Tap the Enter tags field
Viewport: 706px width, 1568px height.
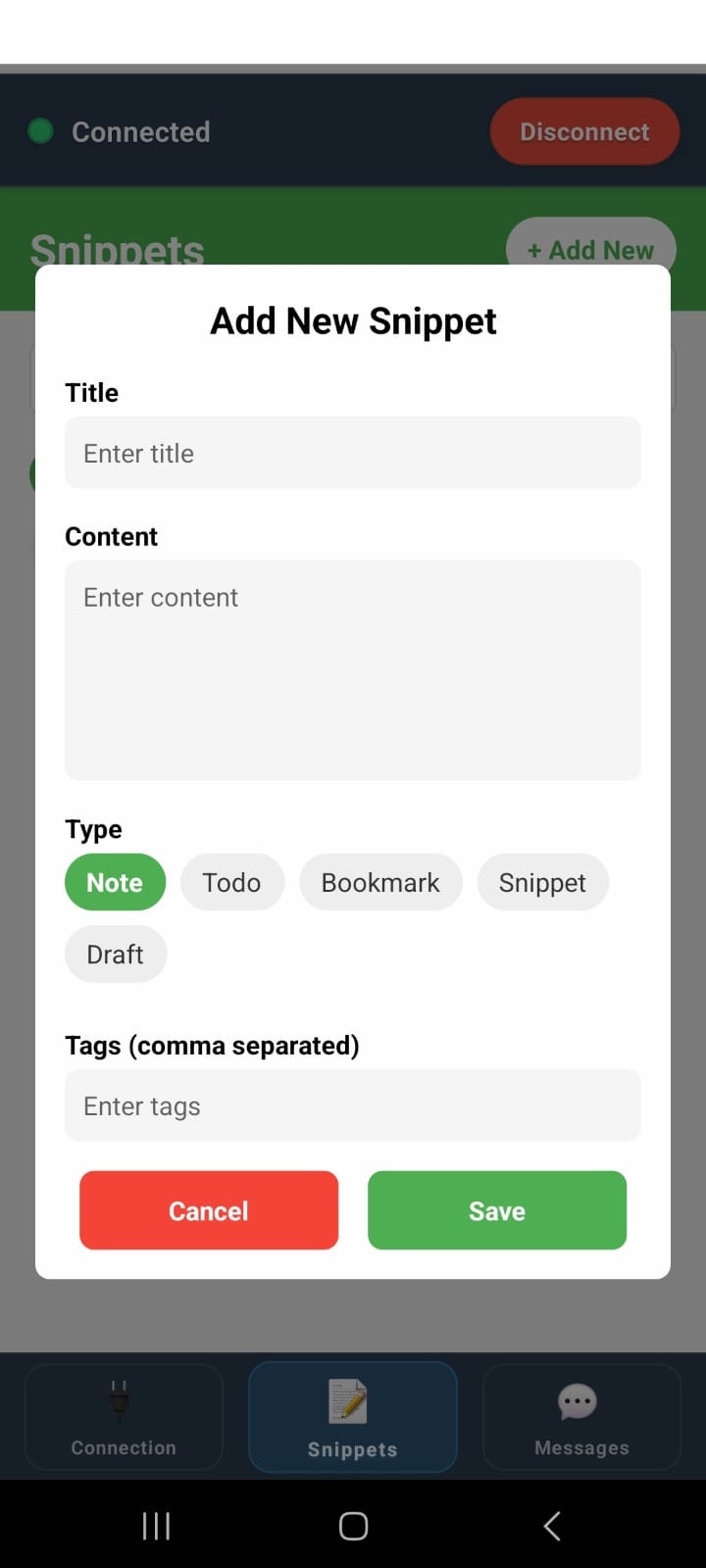point(352,1105)
